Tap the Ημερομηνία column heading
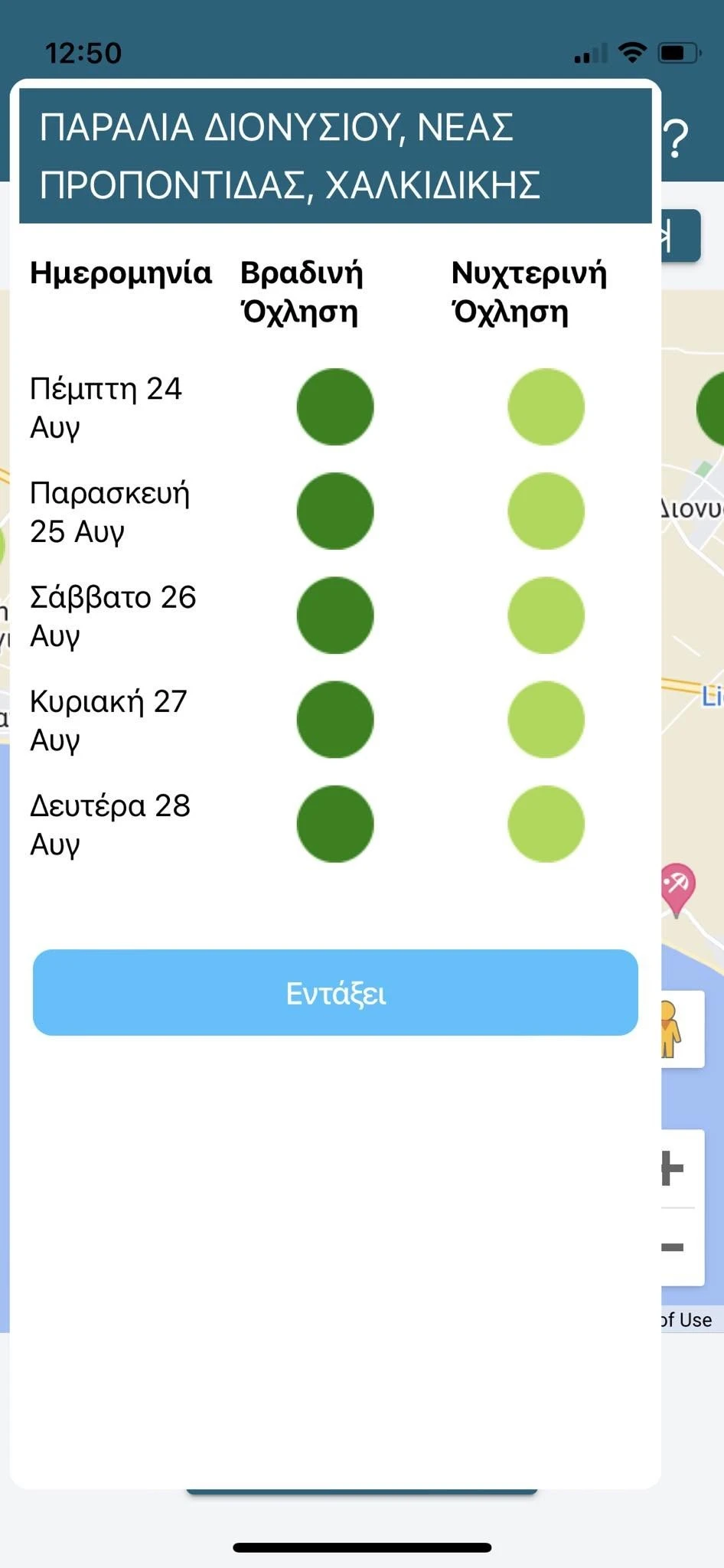The width and height of the screenshot is (724, 1568). (x=120, y=273)
